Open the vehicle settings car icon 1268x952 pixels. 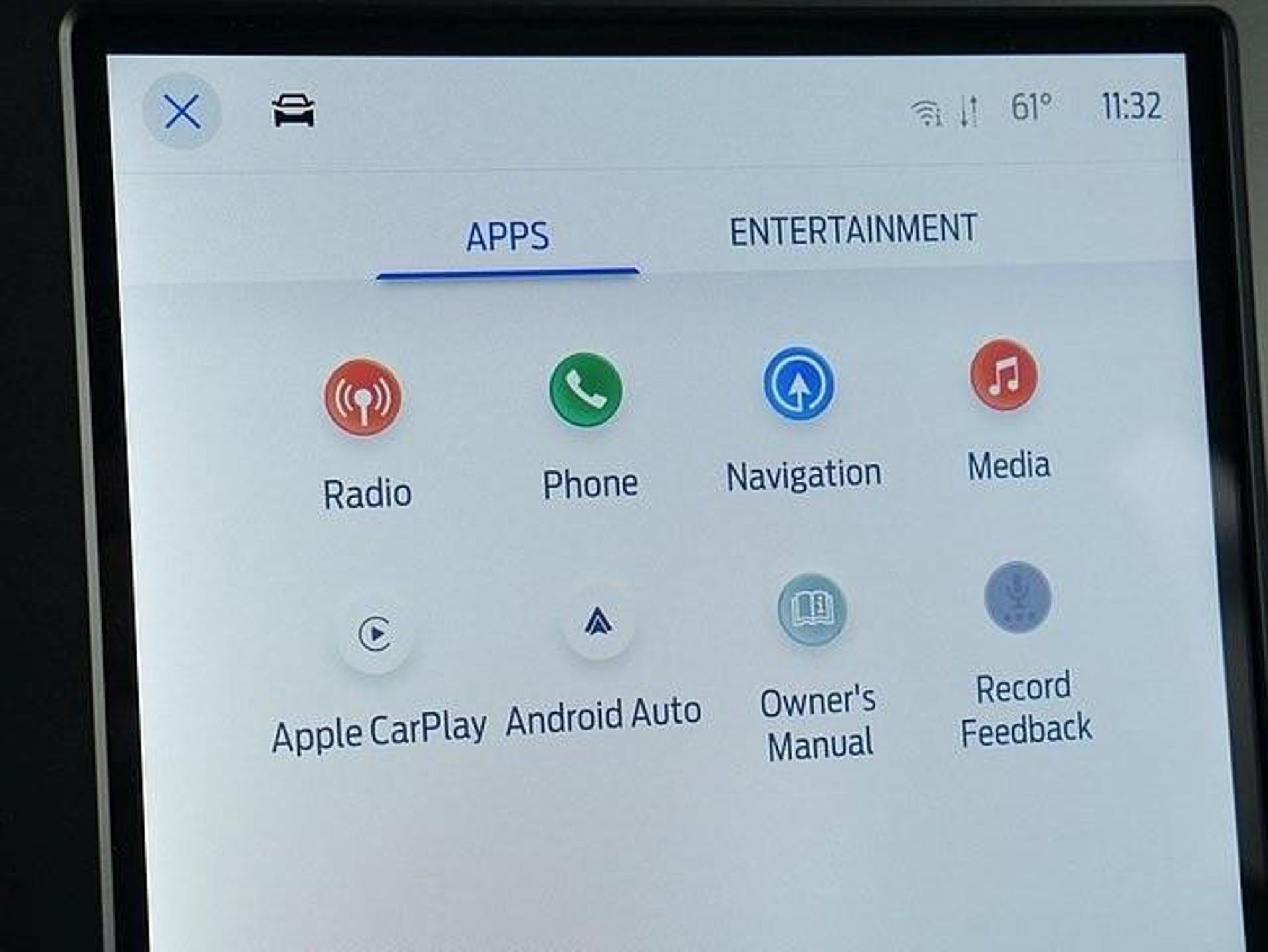293,111
